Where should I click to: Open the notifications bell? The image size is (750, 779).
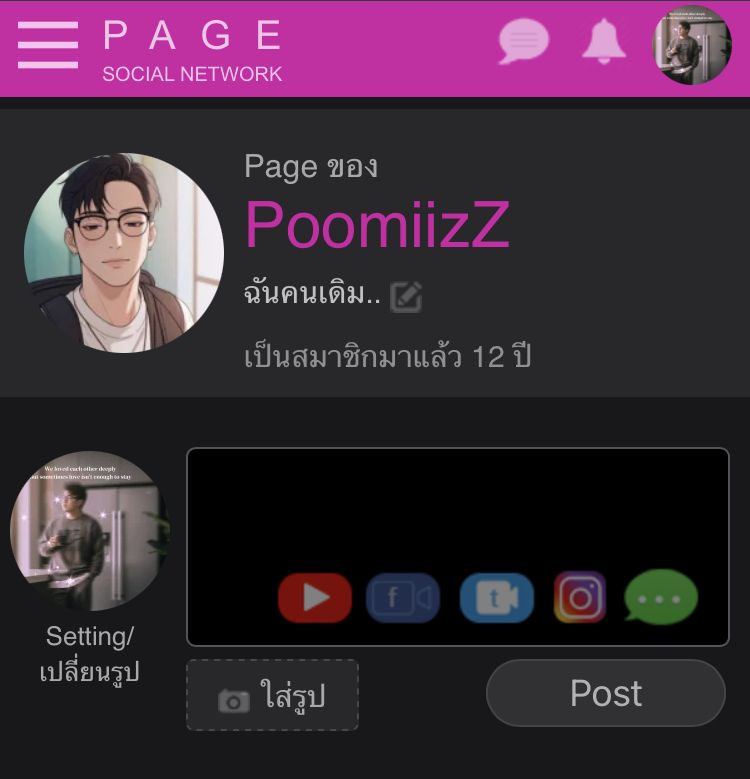603,43
